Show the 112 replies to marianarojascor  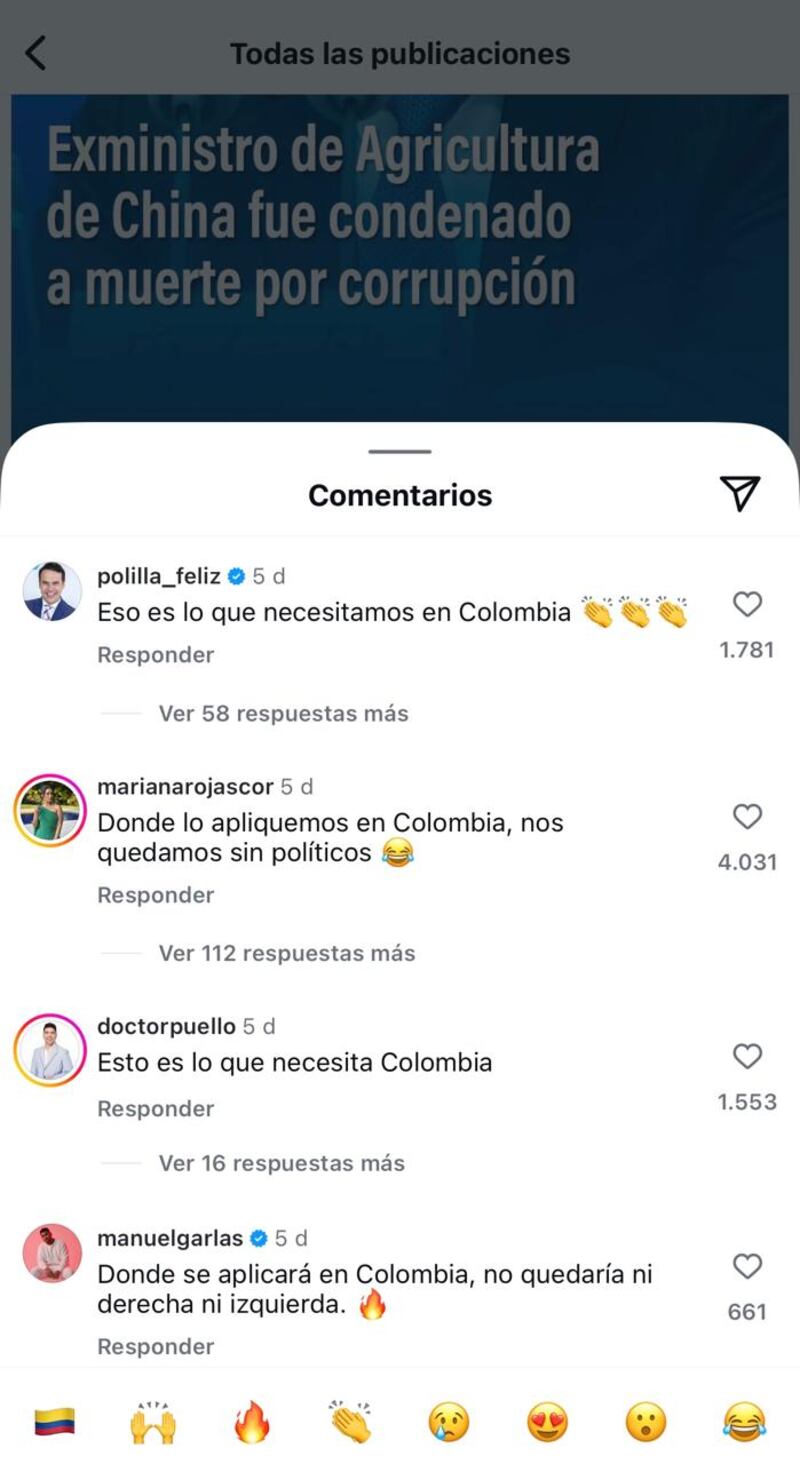tap(286, 953)
